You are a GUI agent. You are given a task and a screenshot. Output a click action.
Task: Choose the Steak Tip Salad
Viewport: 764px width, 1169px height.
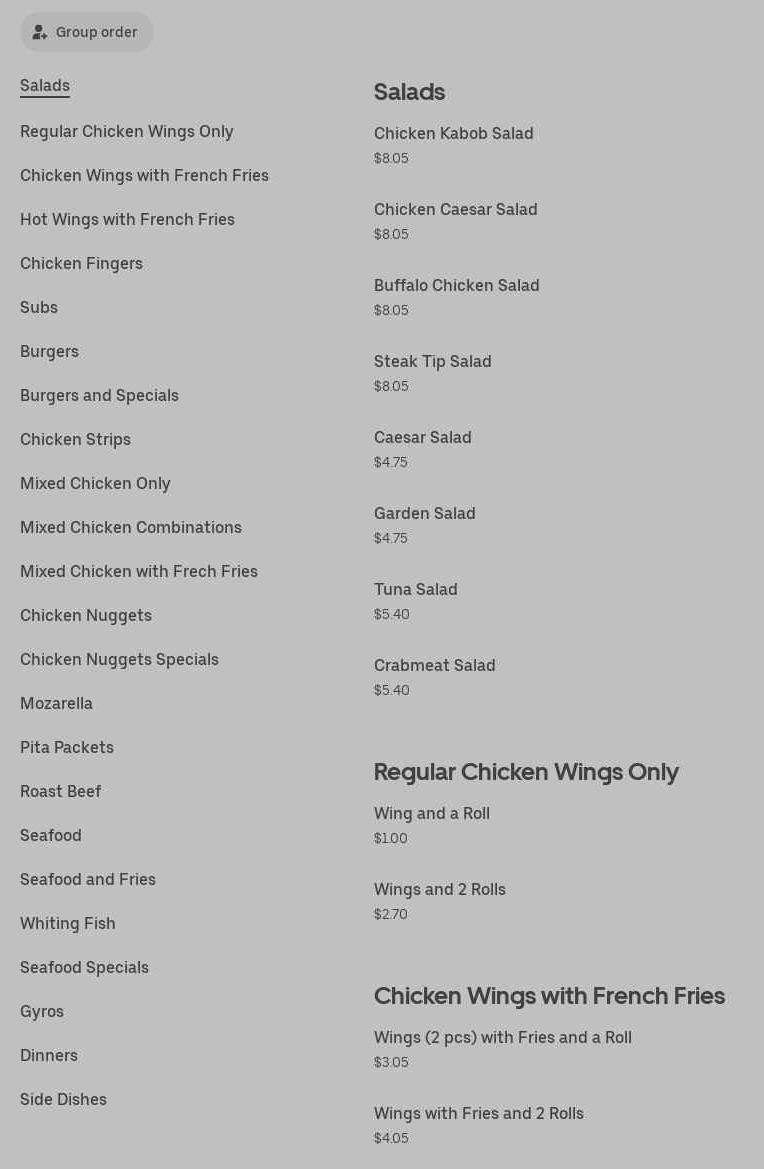pyautogui.click(x=432, y=361)
